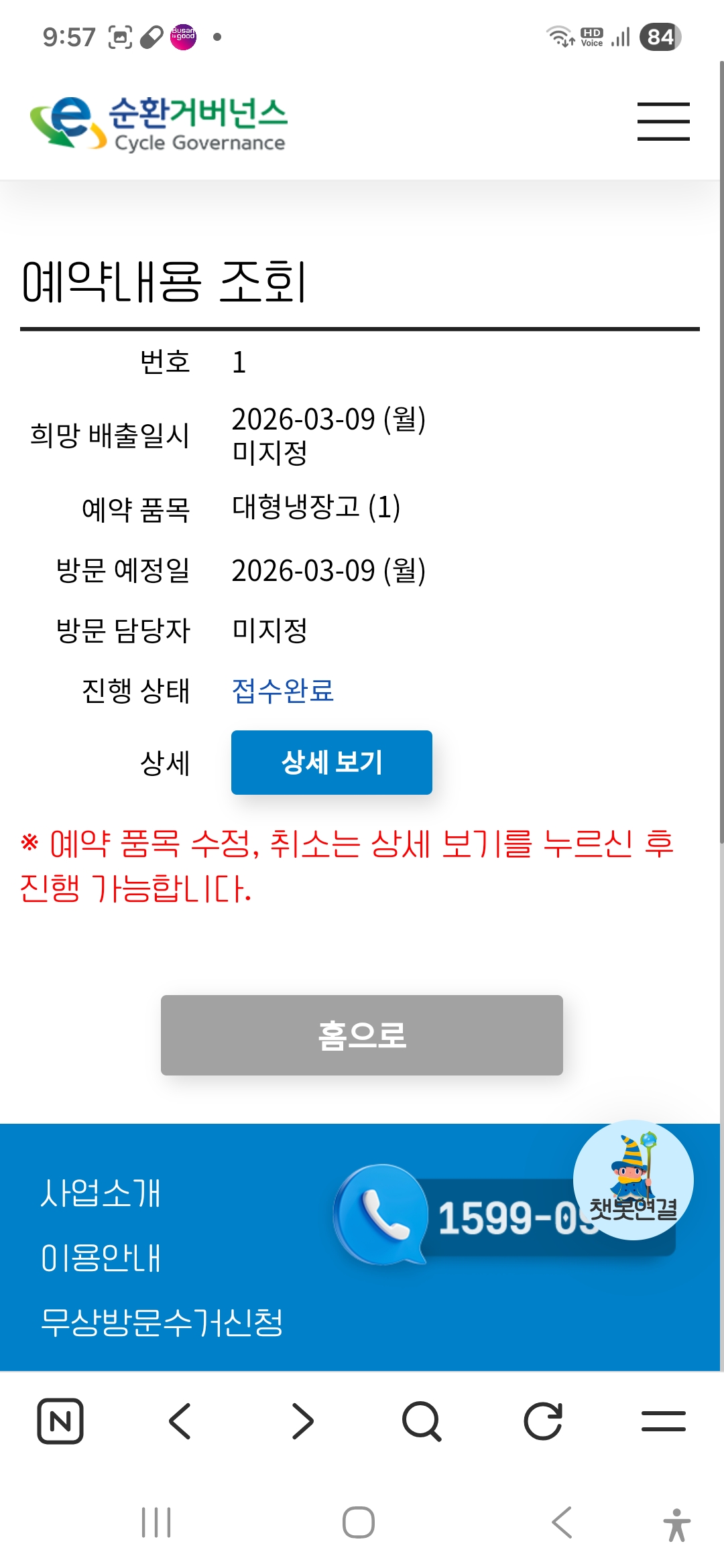The height and width of the screenshot is (1568, 724).
Task: Open the hamburger menu at top right
Action: point(663,121)
